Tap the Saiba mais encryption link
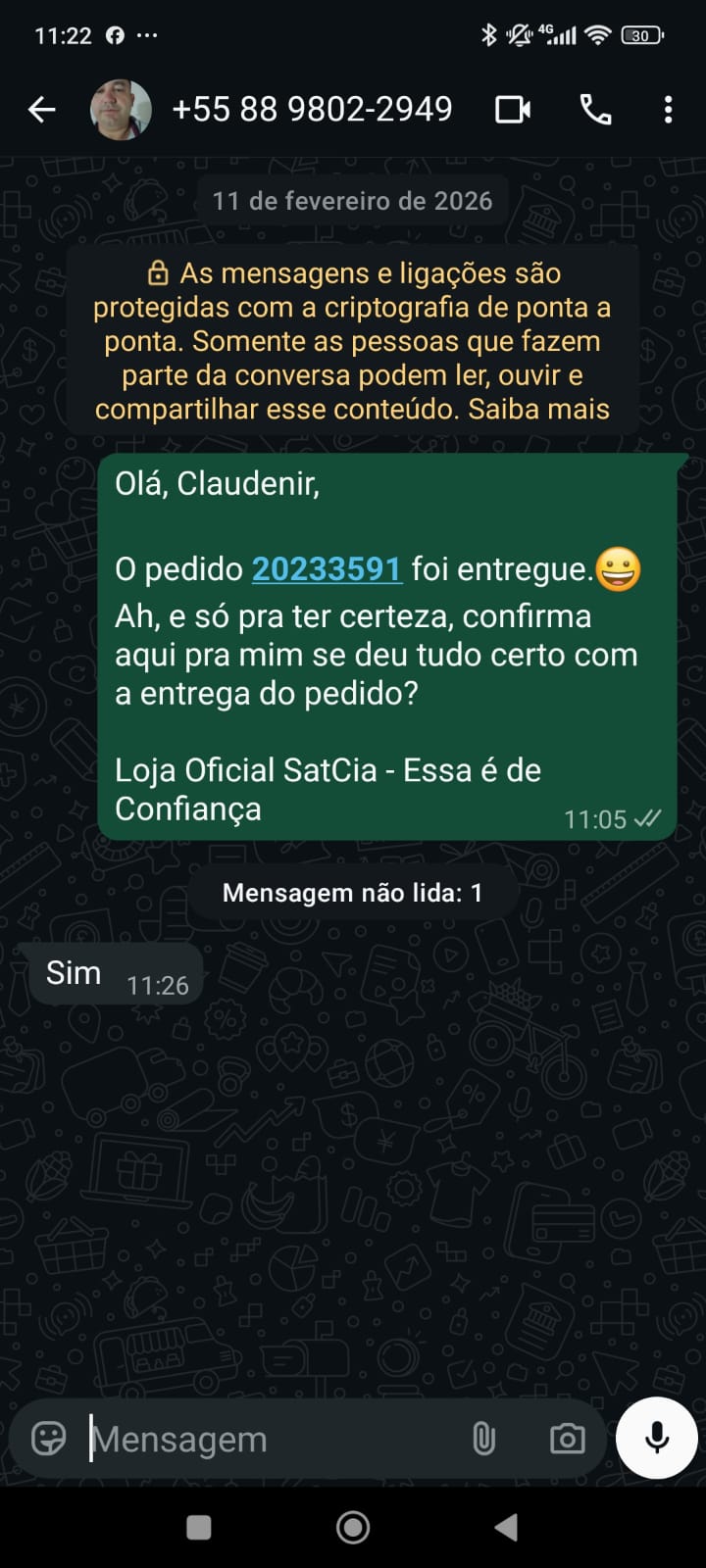 (538, 409)
